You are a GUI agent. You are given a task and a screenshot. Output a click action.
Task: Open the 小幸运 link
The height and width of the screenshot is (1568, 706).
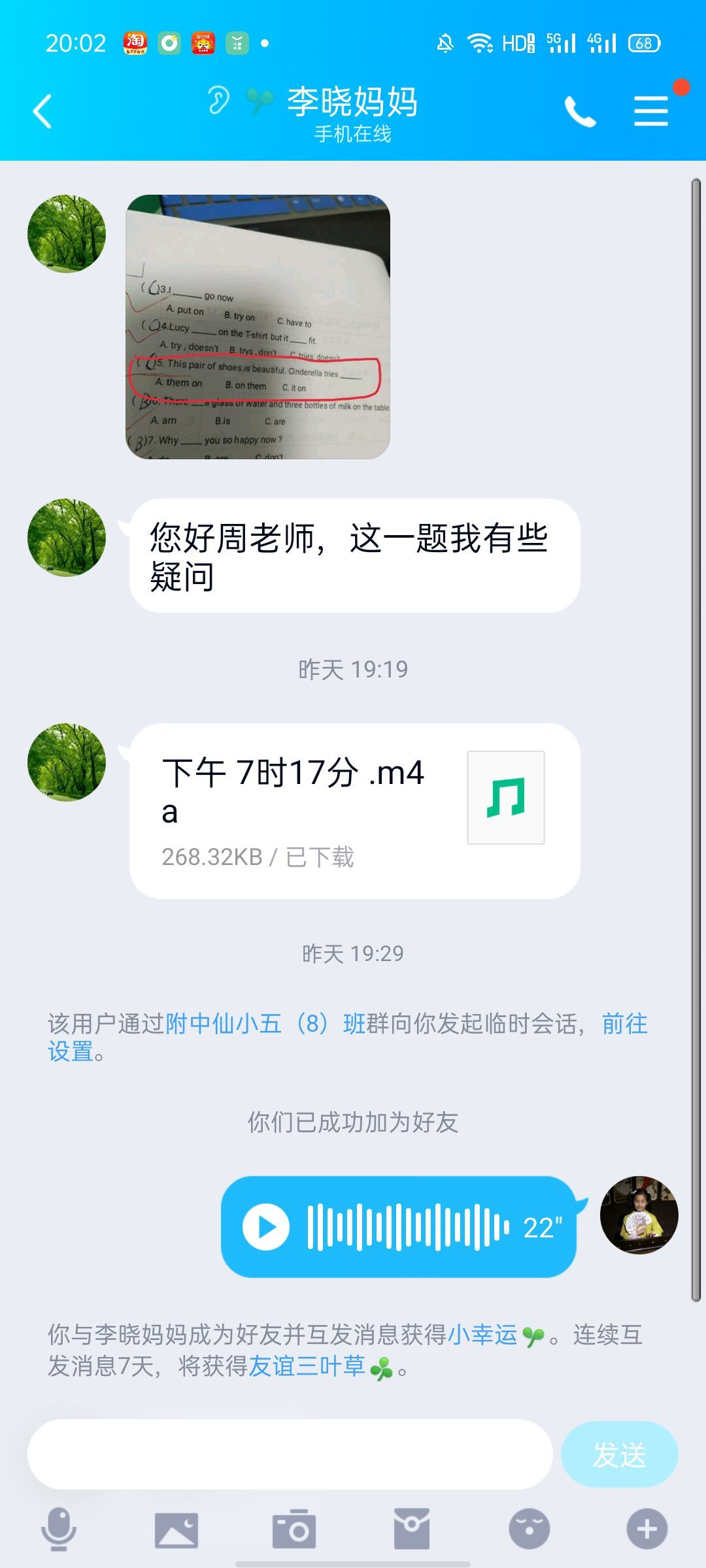[x=482, y=1335]
